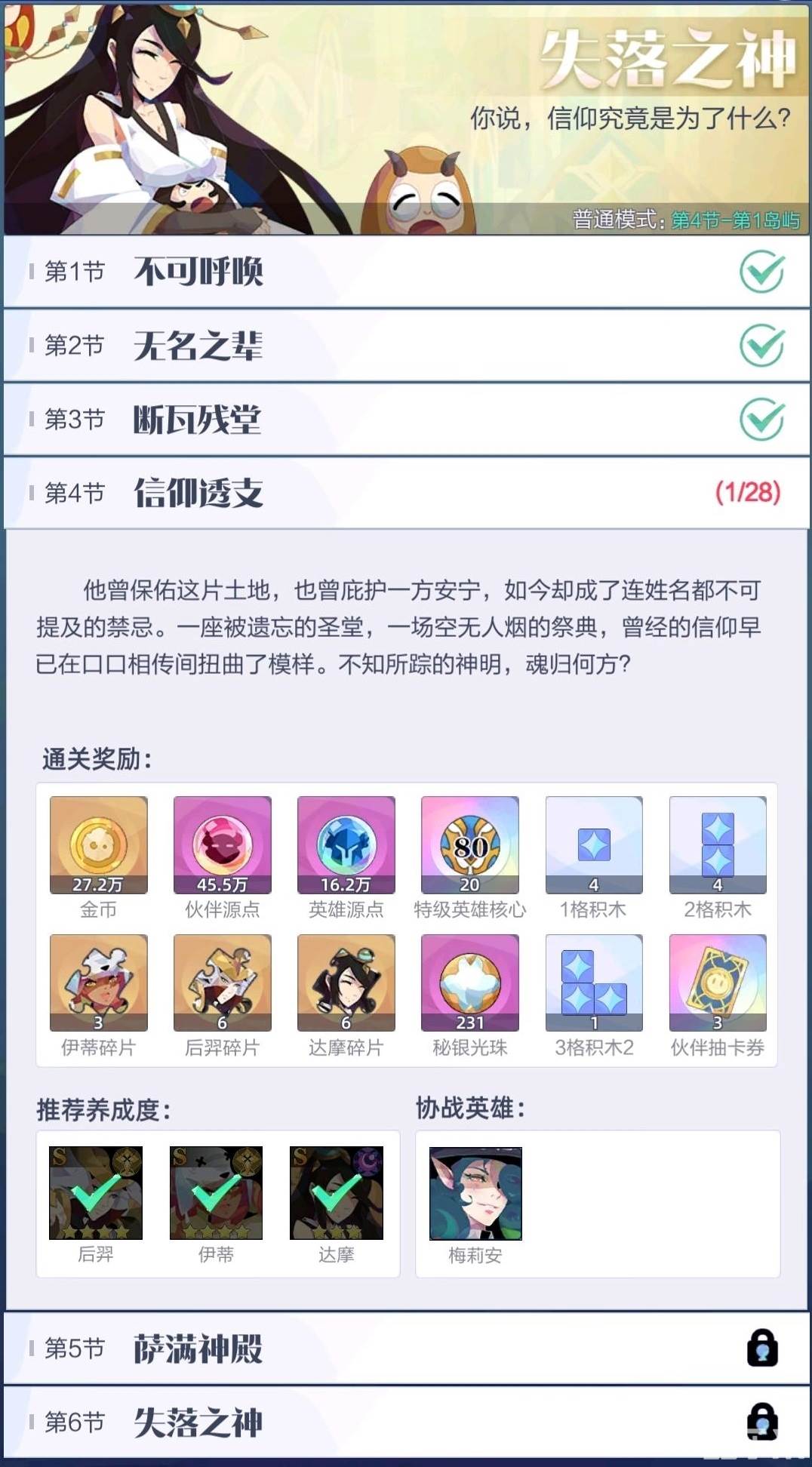Image resolution: width=812 pixels, height=1467 pixels.
Task: View the 后羿碎片 reward
Action: point(223,983)
